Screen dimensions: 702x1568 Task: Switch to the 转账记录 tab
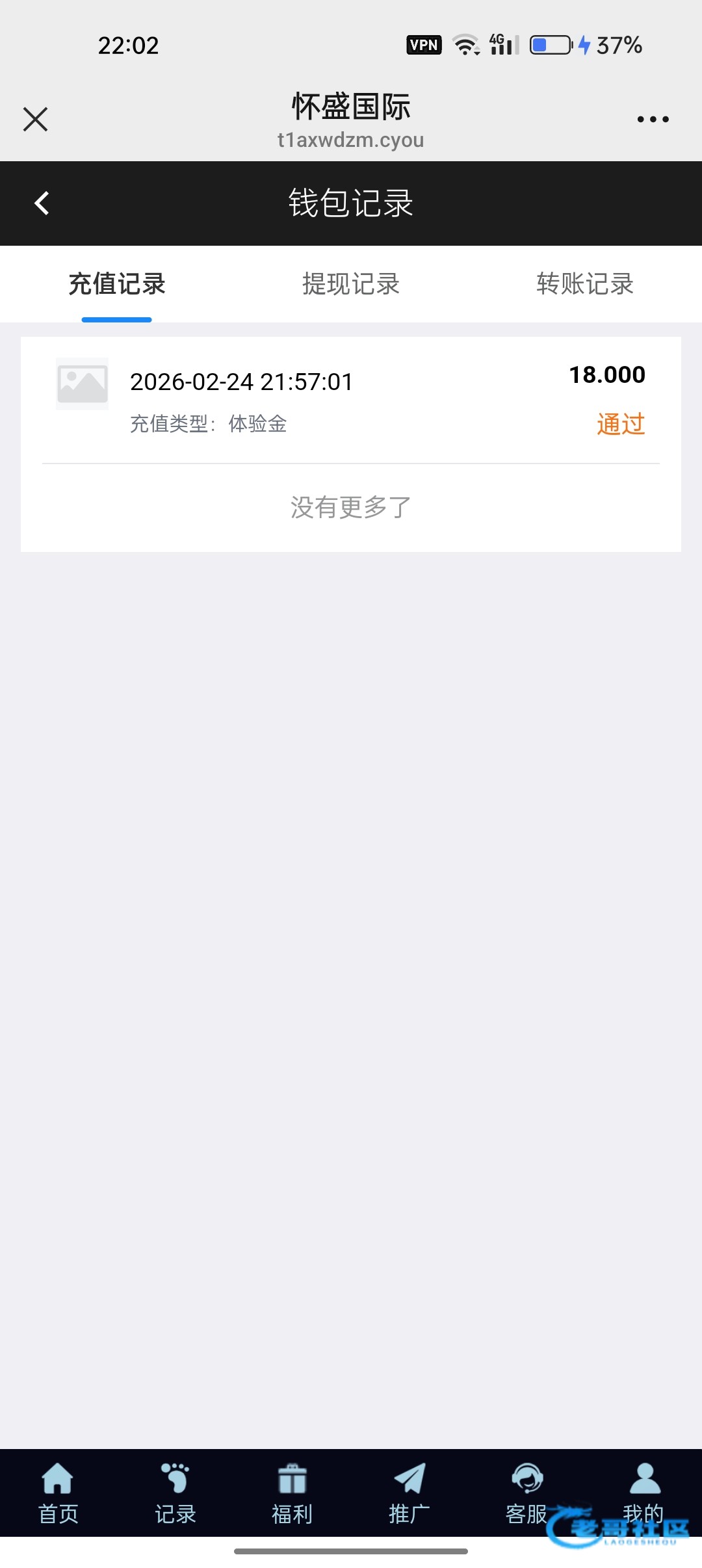[x=585, y=284]
